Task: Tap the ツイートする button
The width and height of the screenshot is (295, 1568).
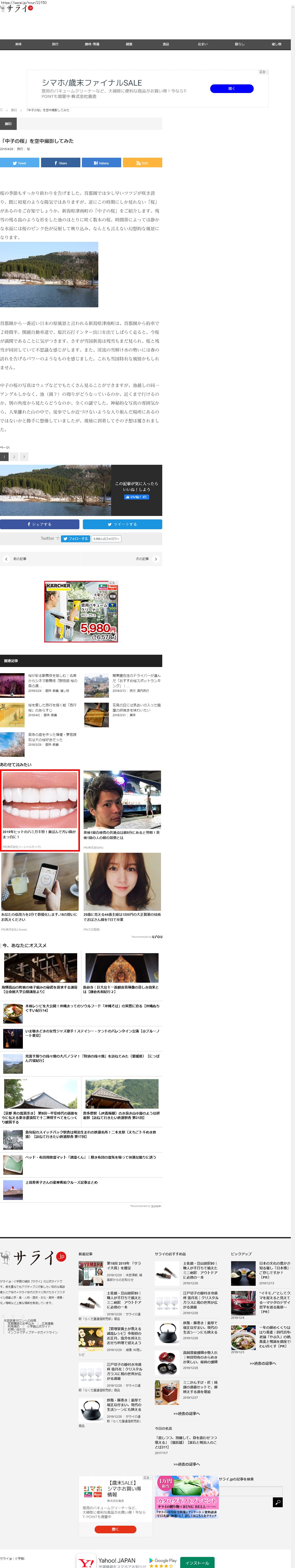Action: (x=122, y=524)
